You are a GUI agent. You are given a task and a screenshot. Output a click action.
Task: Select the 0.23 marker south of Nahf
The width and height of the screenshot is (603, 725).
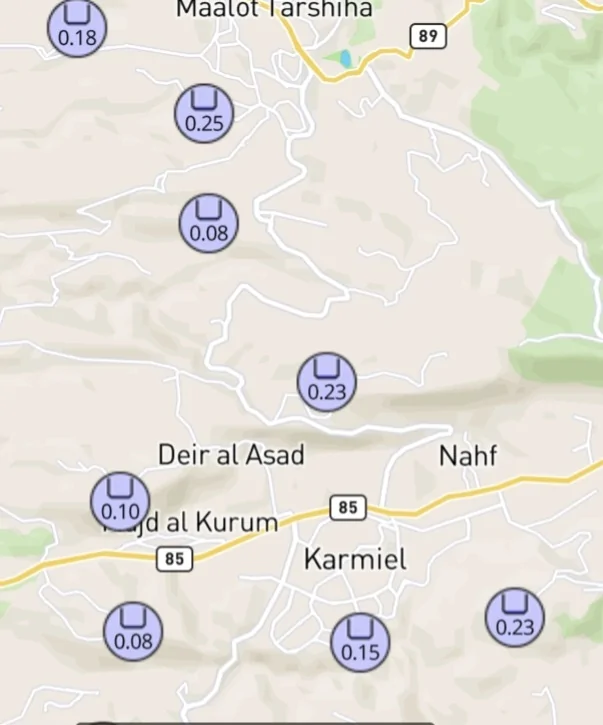[515, 617]
